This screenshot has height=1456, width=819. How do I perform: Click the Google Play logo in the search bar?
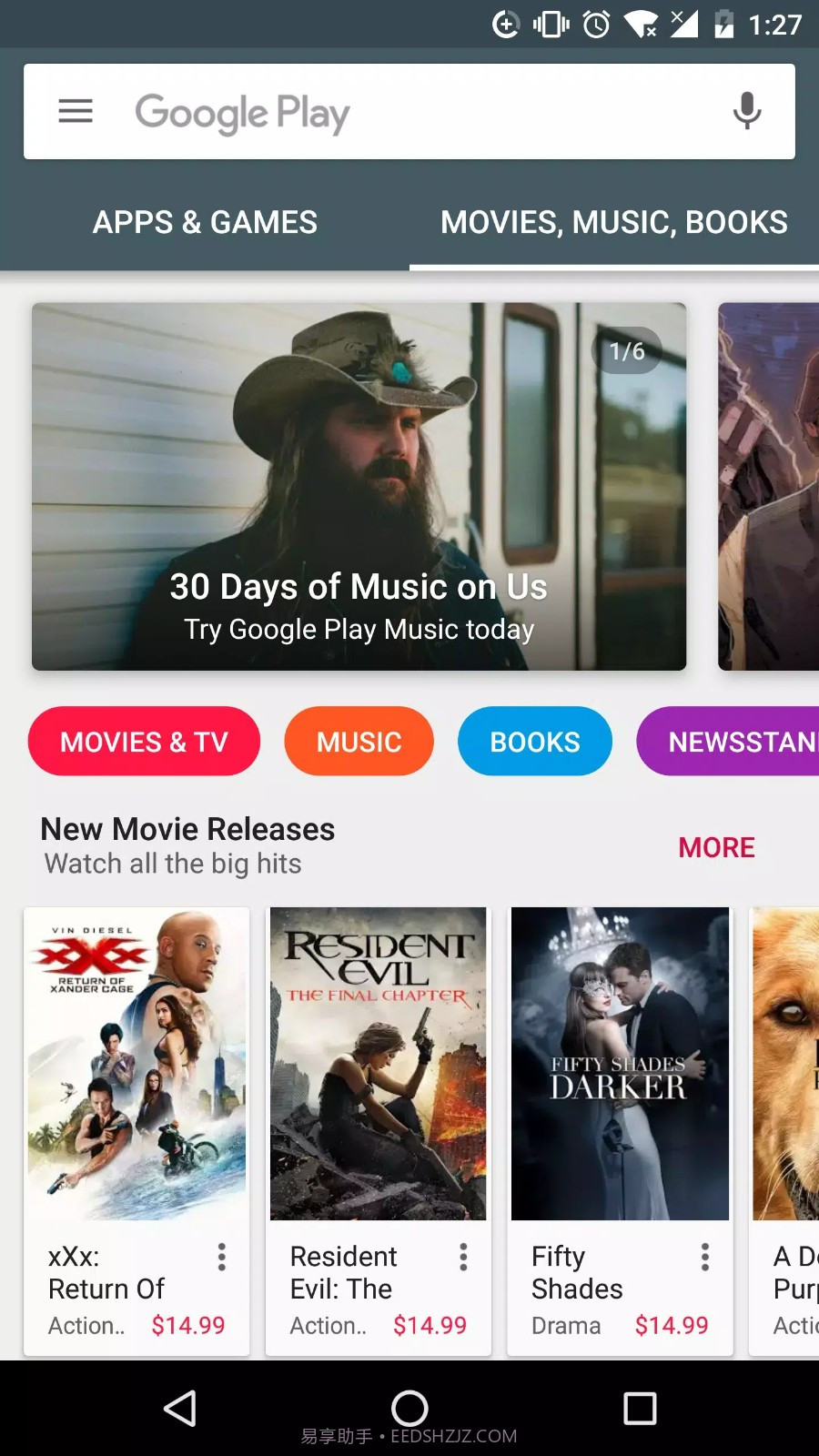(242, 111)
